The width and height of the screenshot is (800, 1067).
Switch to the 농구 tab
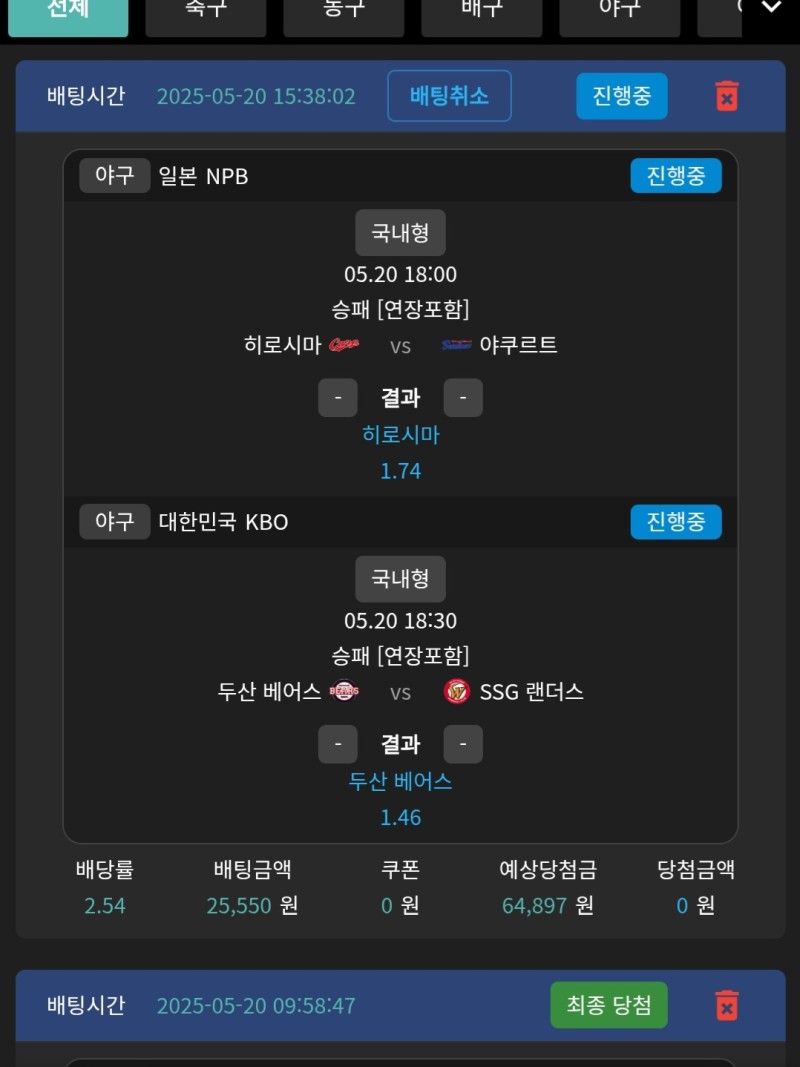click(344, 14)
